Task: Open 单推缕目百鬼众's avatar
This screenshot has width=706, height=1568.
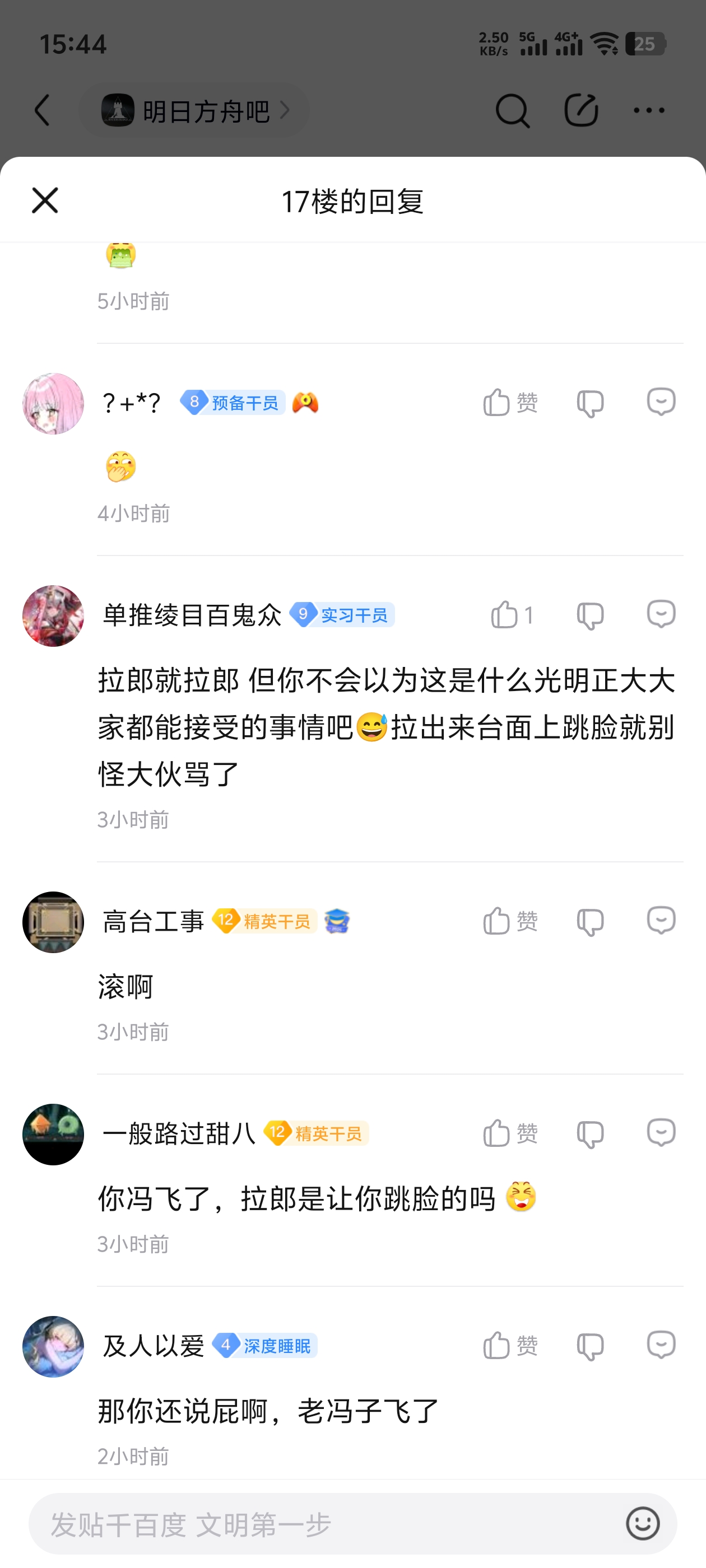Action: coord(53,616)
